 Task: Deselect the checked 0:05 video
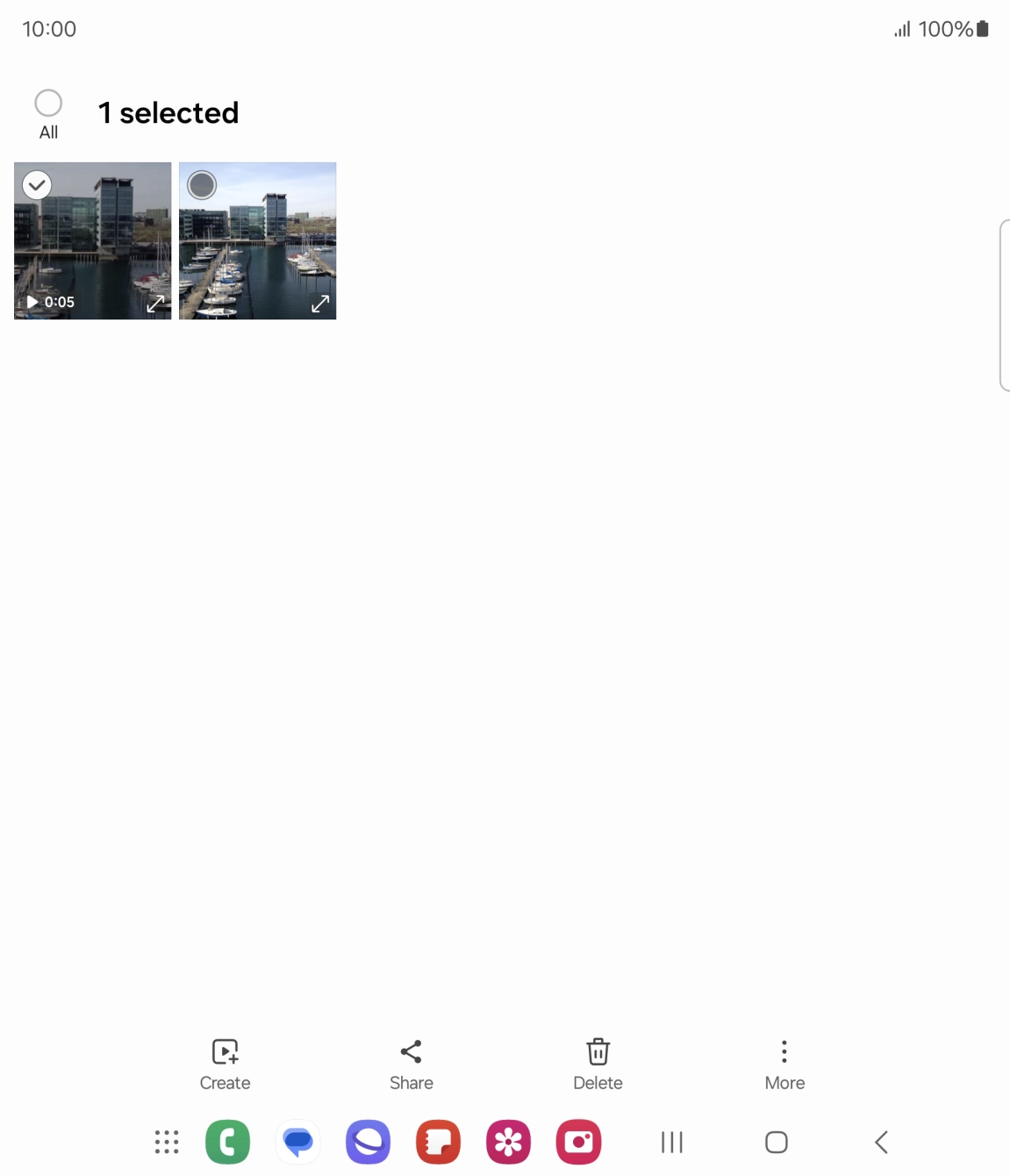[37, 185]
